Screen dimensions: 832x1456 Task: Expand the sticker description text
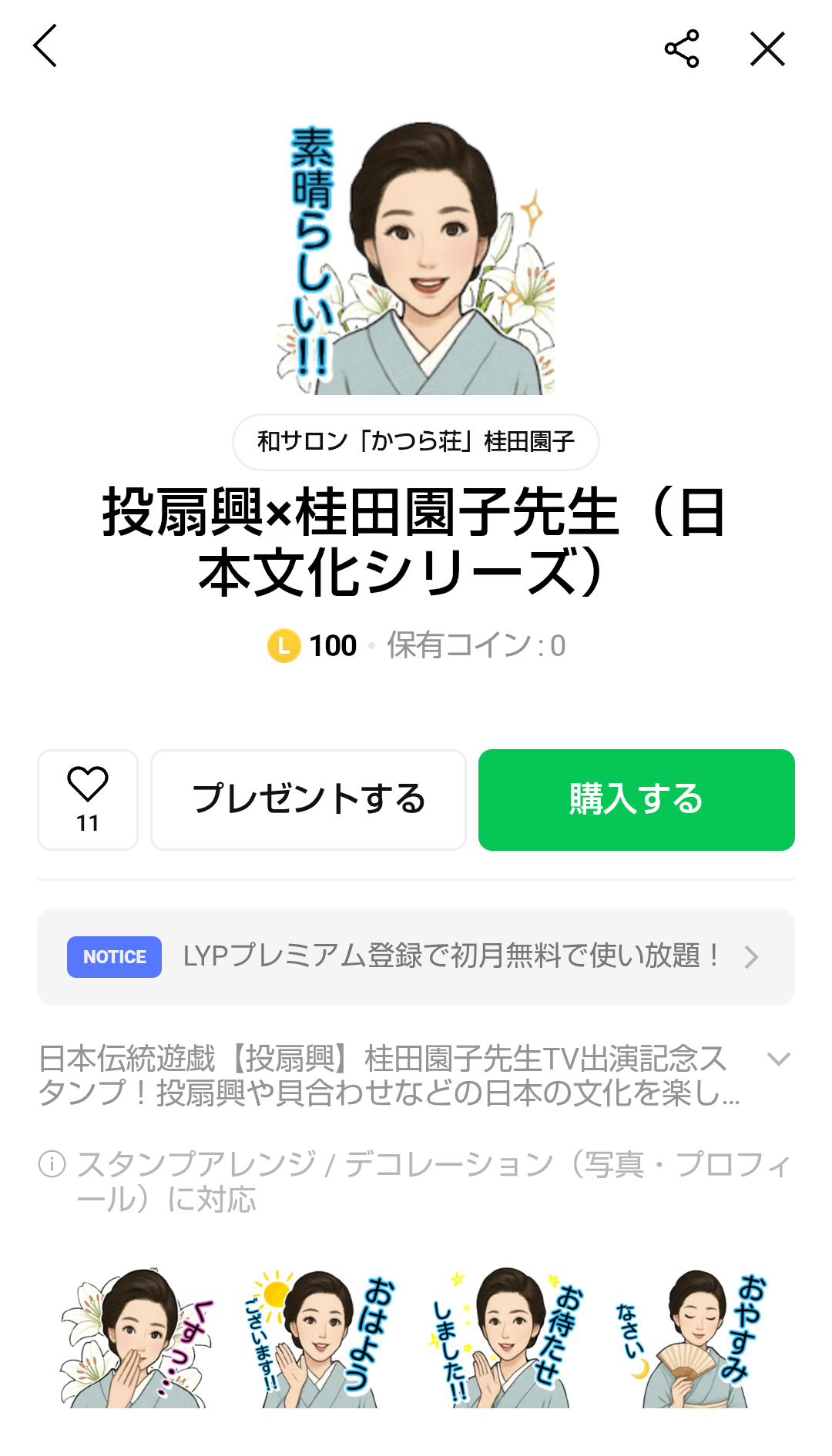coord(779,1059)
